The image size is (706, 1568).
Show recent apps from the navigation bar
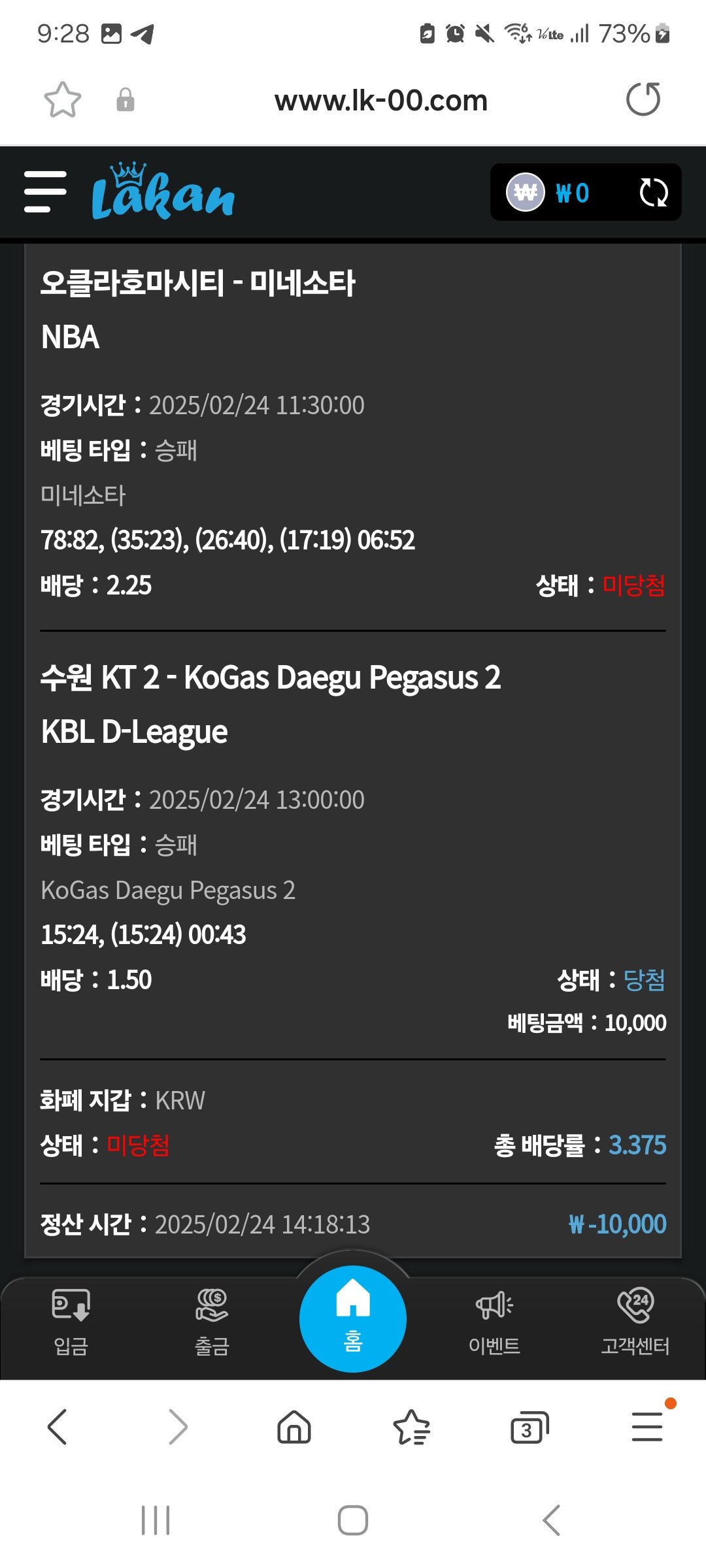(156, 1520)
